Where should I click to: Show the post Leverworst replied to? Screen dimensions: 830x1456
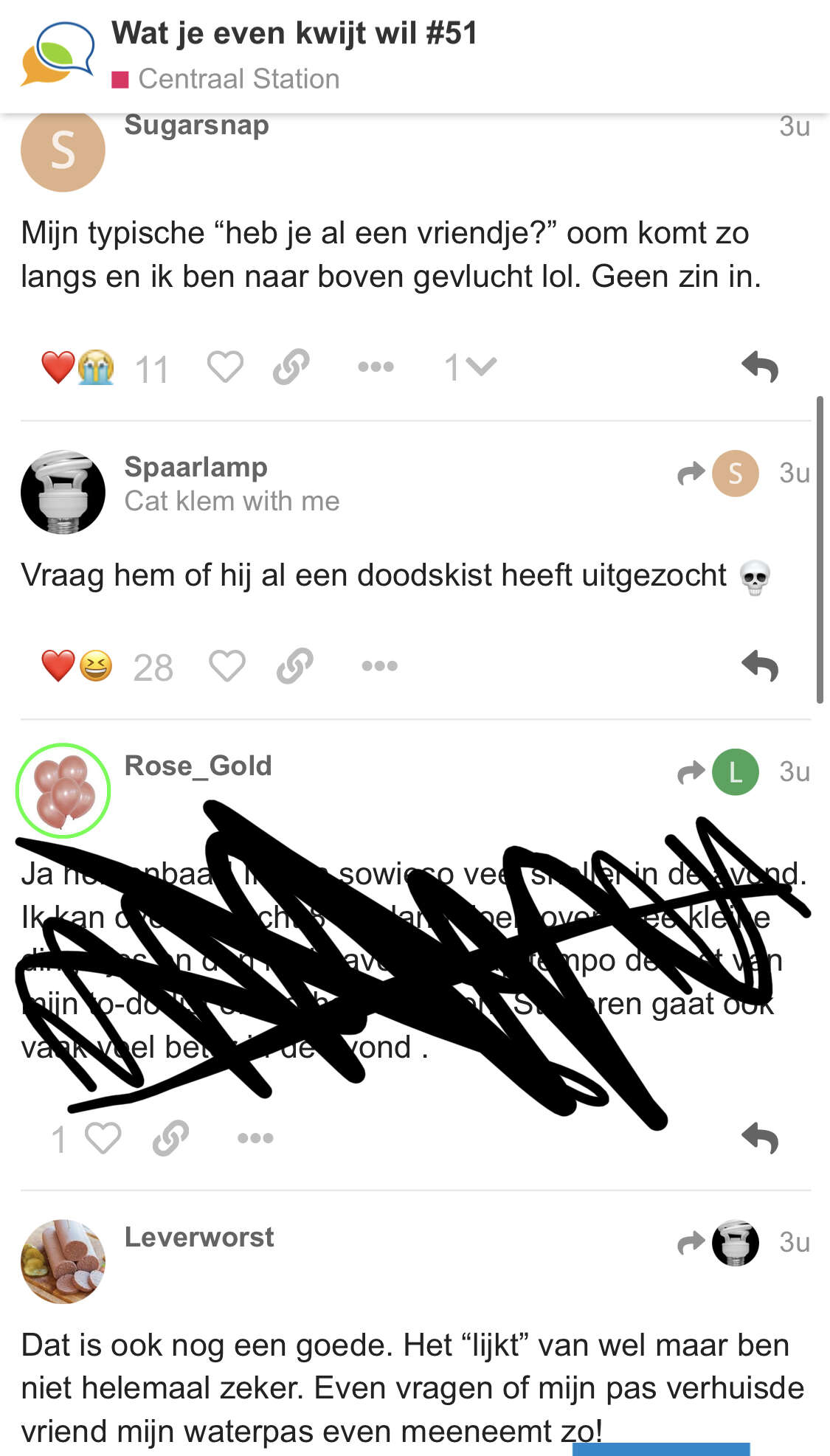(x=718, y=1243)
